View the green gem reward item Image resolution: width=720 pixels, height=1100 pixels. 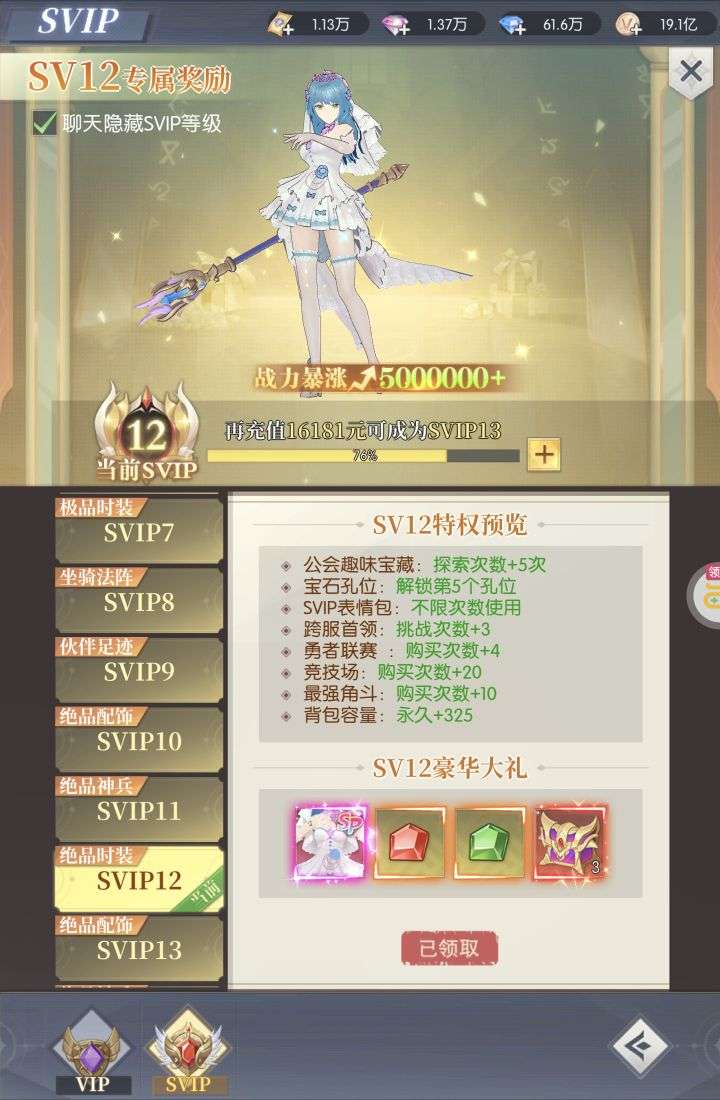[490, 842]
